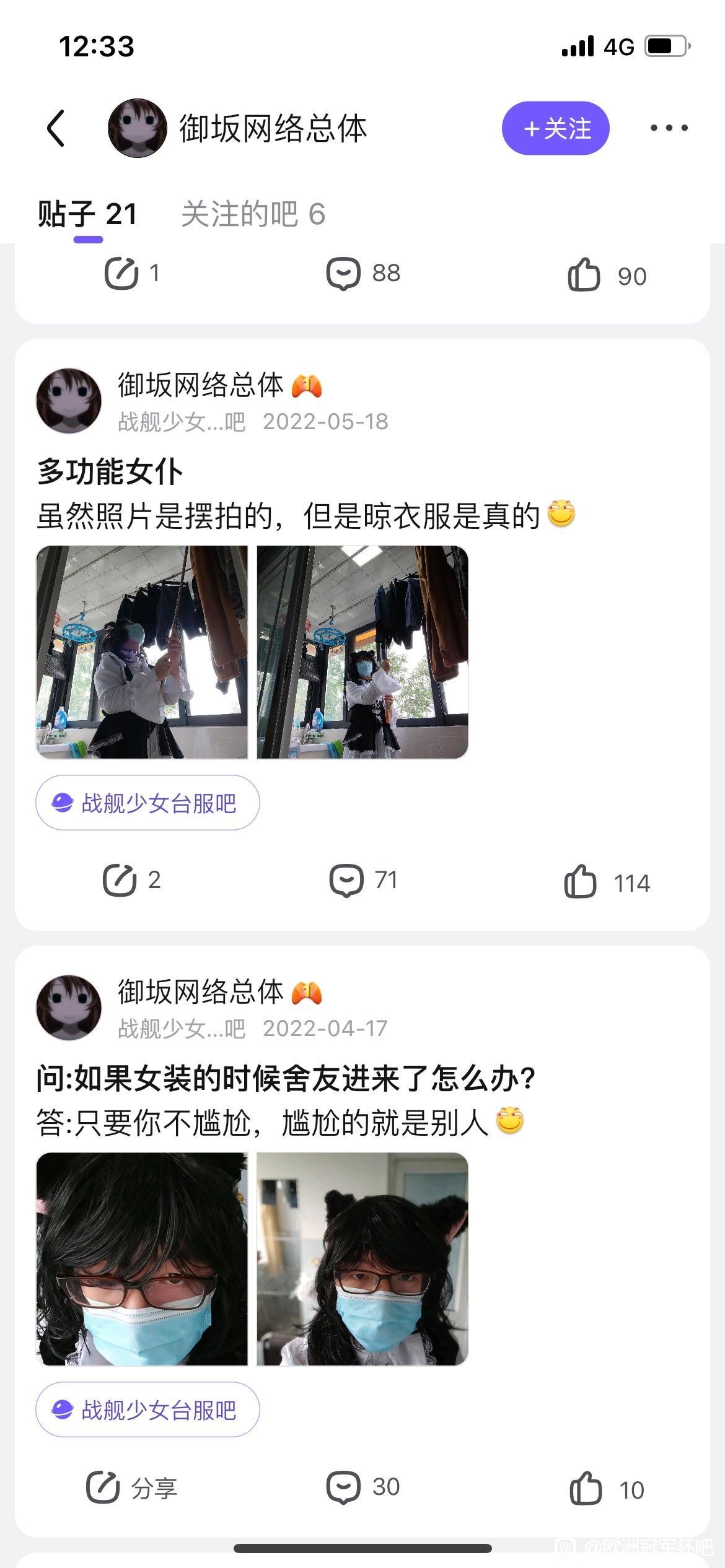Viewport: 725px width, 1568px height.
Task: Tap 分享 under the 2022-04-17 post
Action: click(131, 1487)
